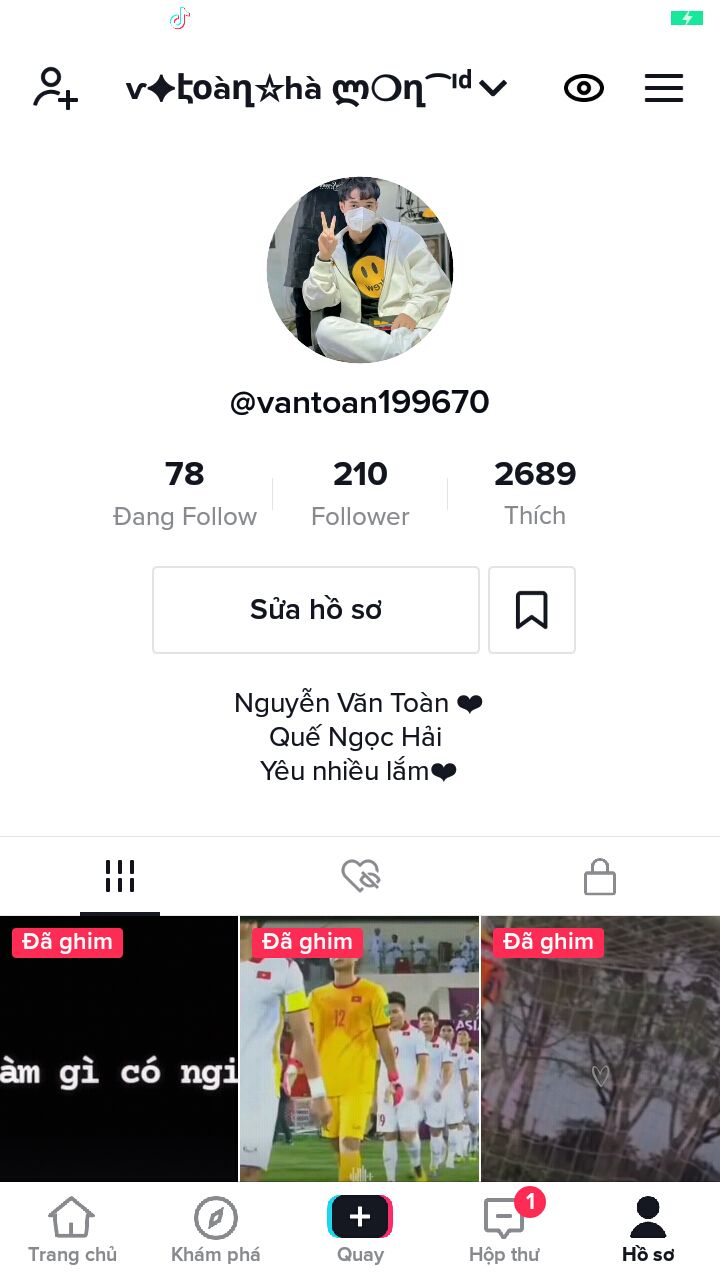Image resolution: width=720 pixels, height=1280 pixels.
Task: Open the pinned black text video
Action: pos(119,1050)
